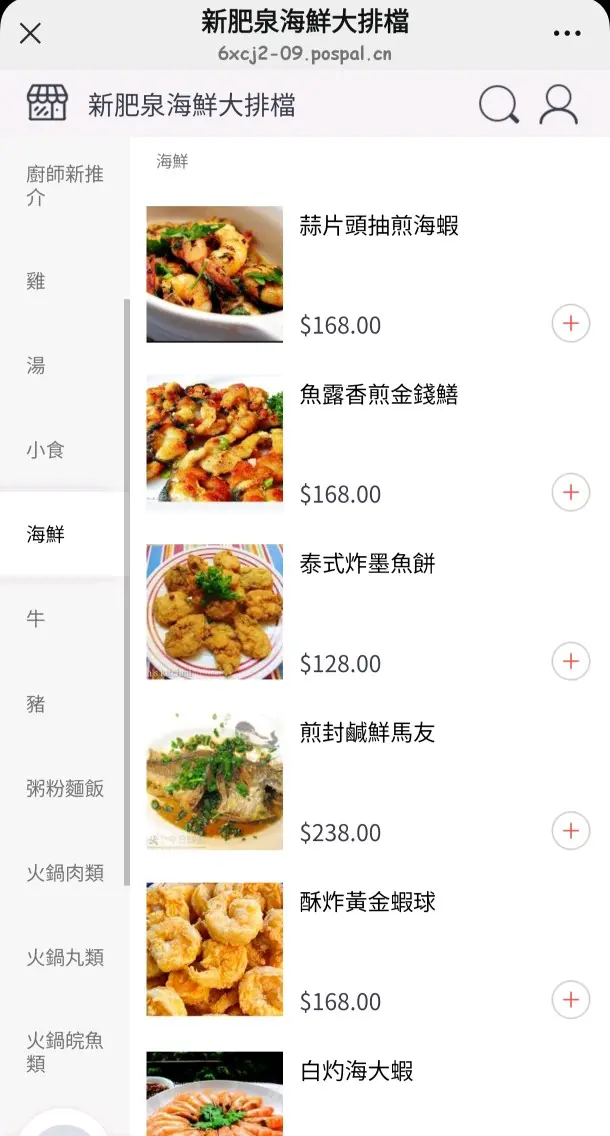610x1136 pixels.
Task: Select the 廚師新推介 category
Action: [64, 186]
